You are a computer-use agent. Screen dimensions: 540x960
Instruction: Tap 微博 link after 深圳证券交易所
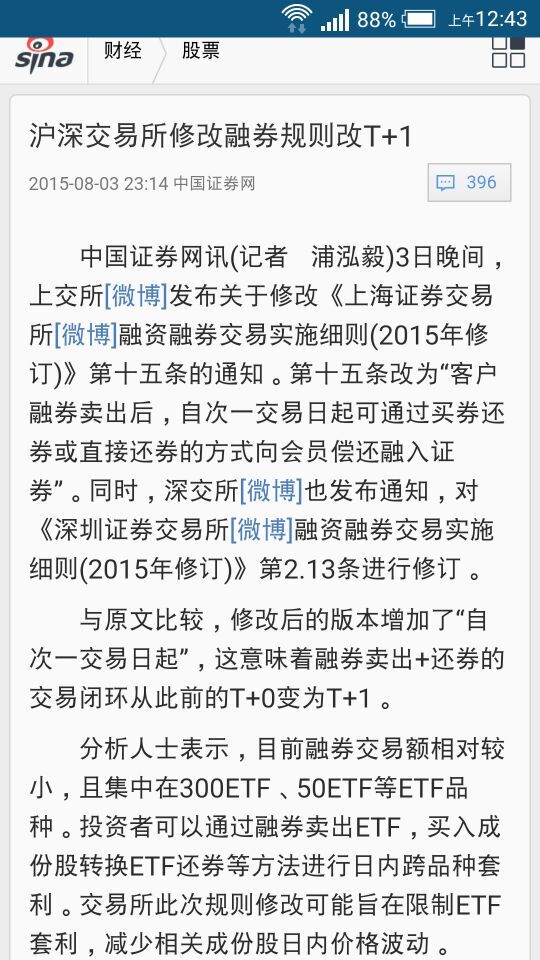[262, 530]
